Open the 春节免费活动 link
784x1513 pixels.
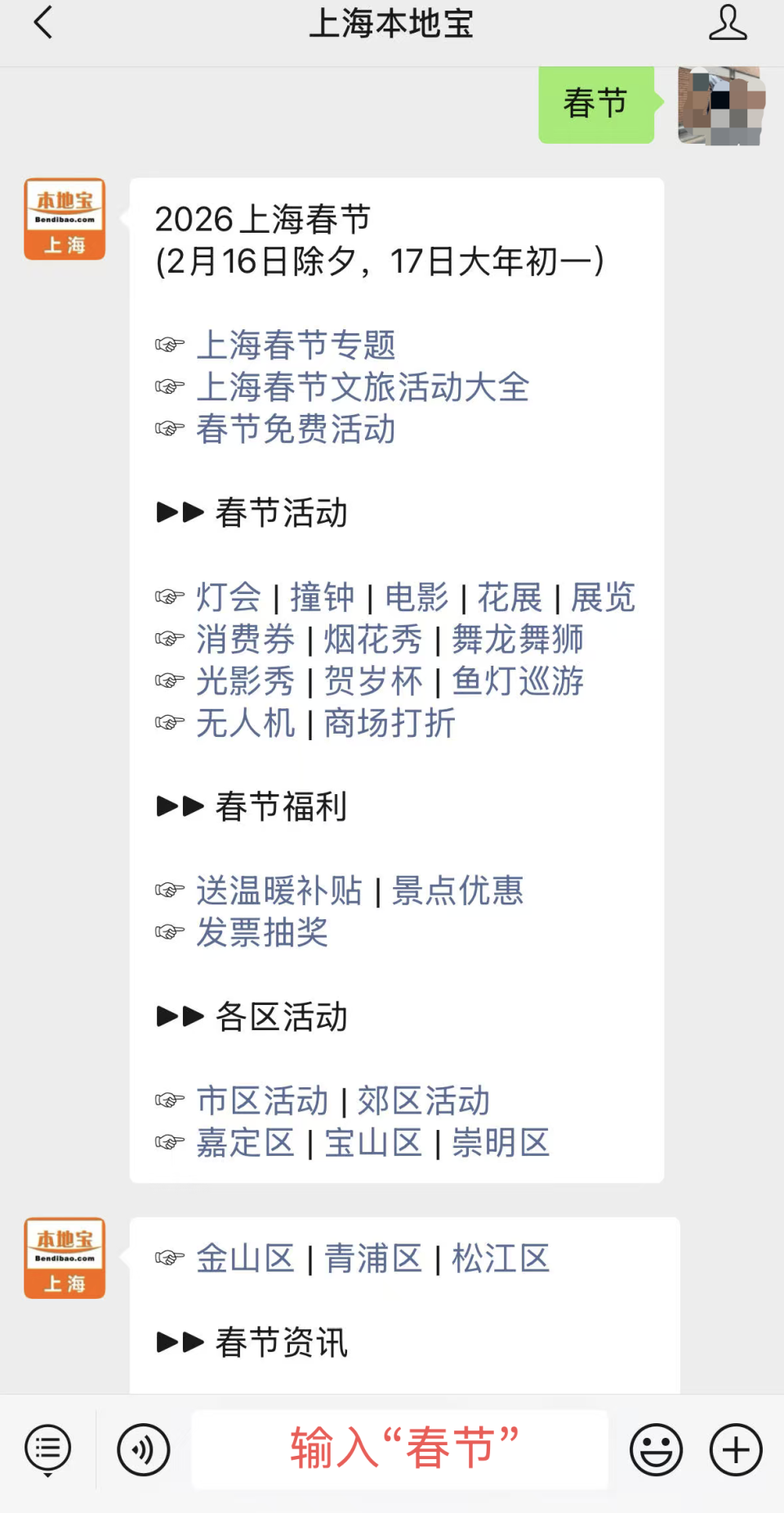(296, 430)
